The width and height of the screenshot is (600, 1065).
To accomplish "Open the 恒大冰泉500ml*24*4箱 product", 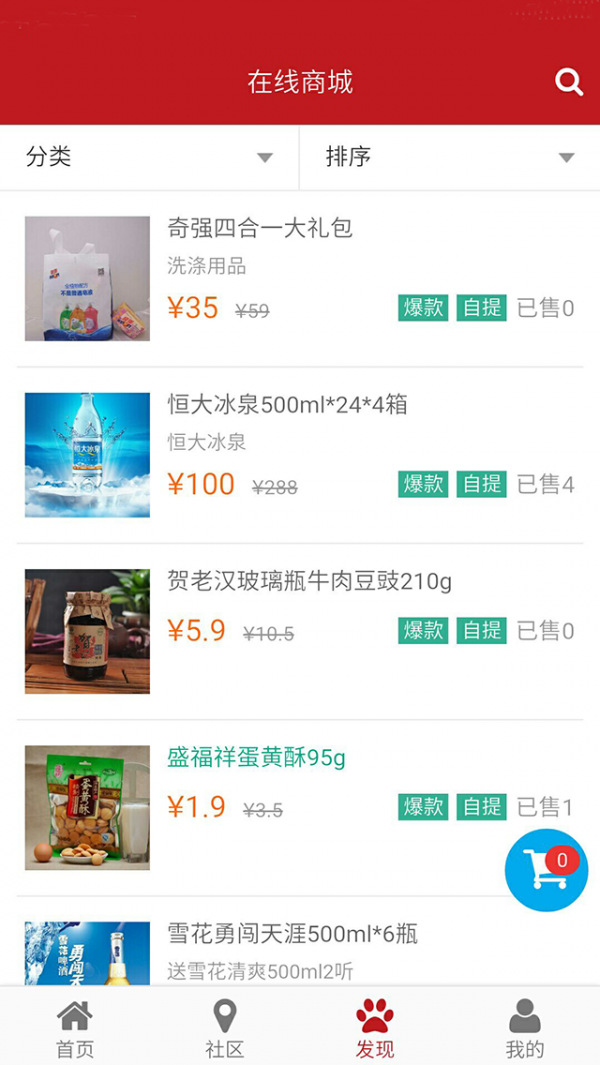I will [300, 455].
